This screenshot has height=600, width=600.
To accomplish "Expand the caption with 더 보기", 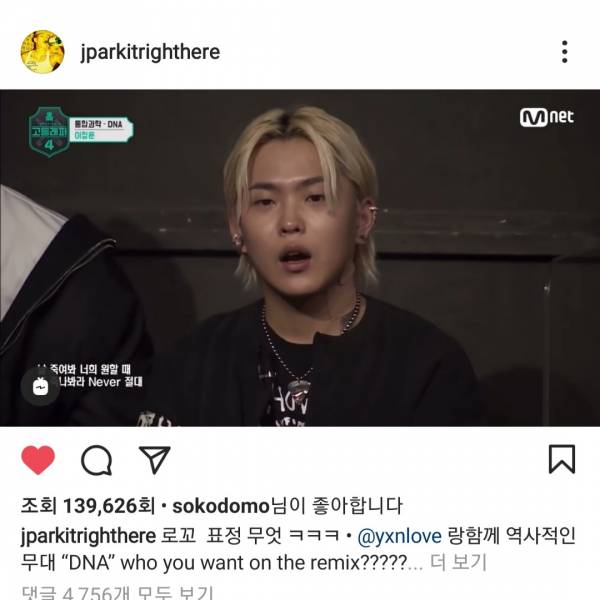I will click(458, 562).
